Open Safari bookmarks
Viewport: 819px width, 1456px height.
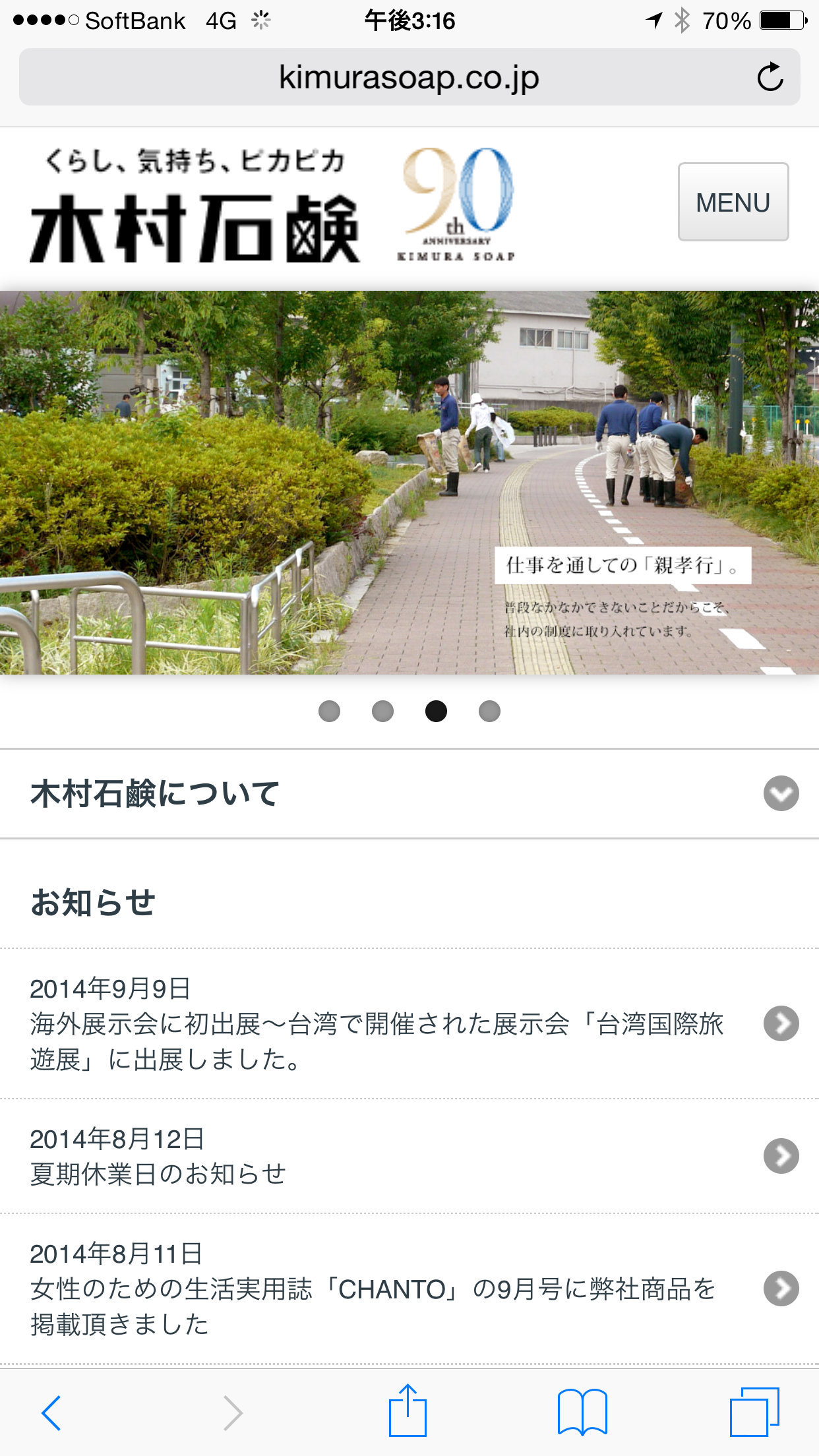click(582, 1412)
